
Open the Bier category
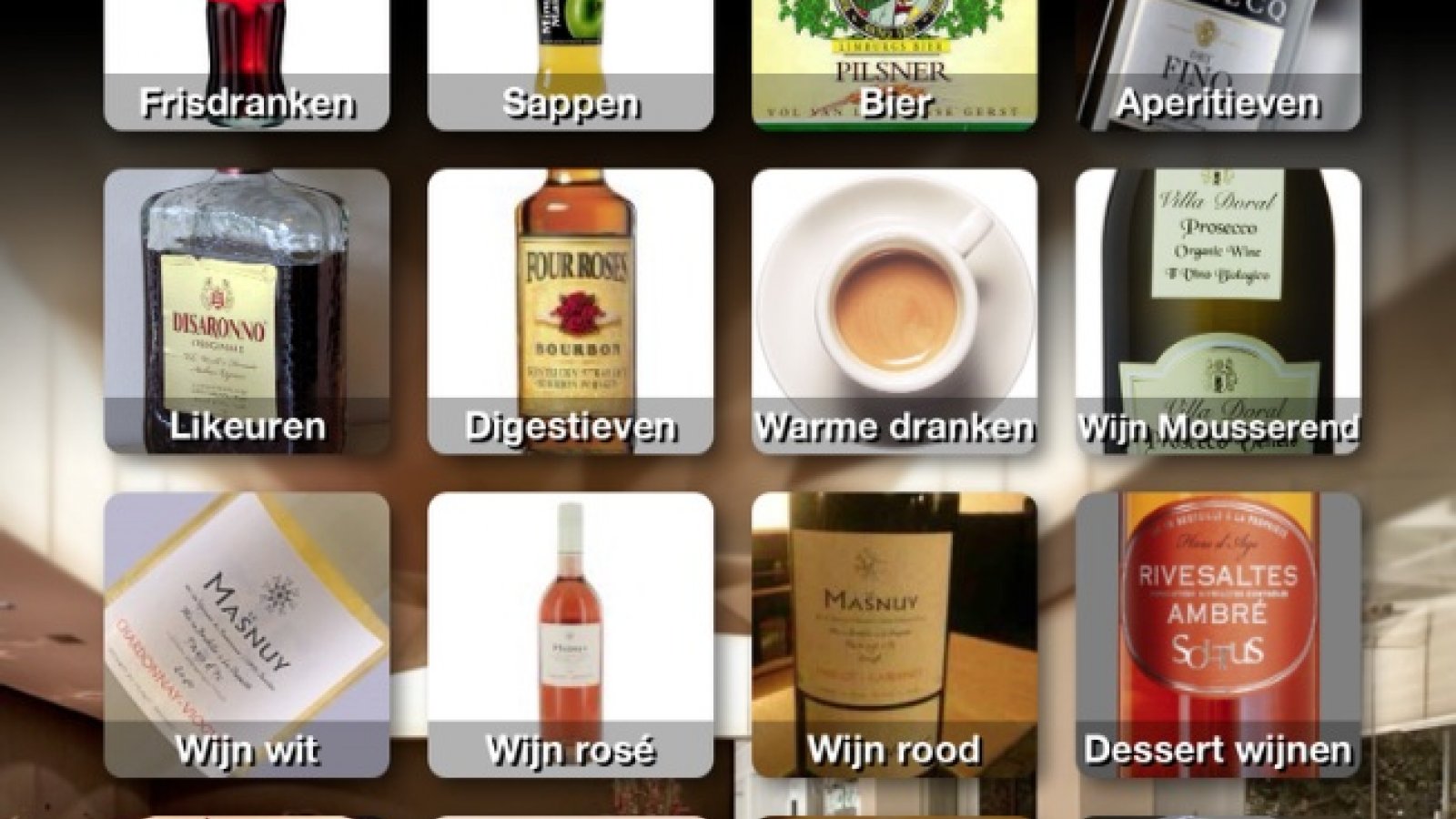(895, 64)
